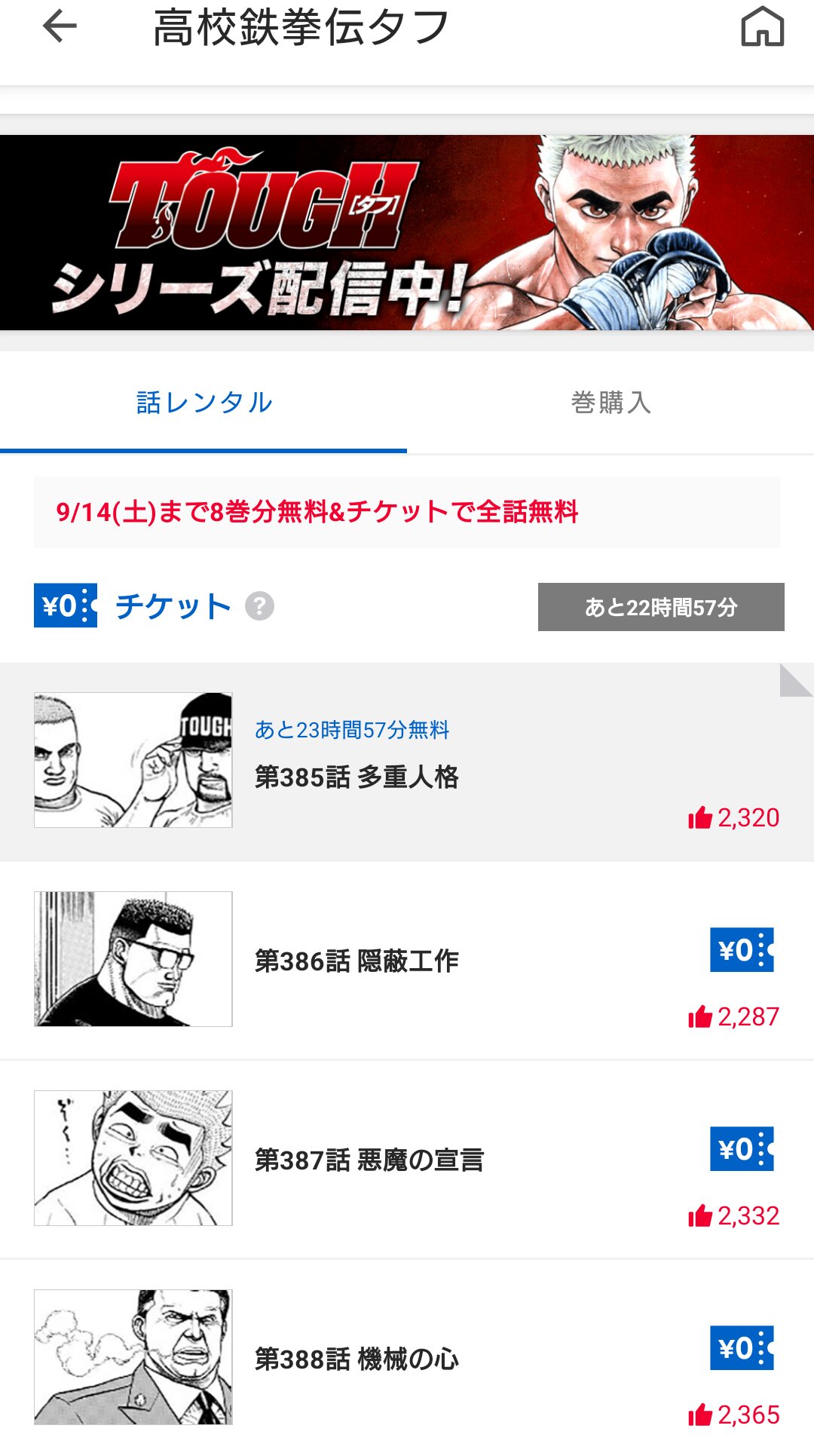
Task: Switch to the 巻購入 tab
Action: pyautogui.click(x=610, y=402)
